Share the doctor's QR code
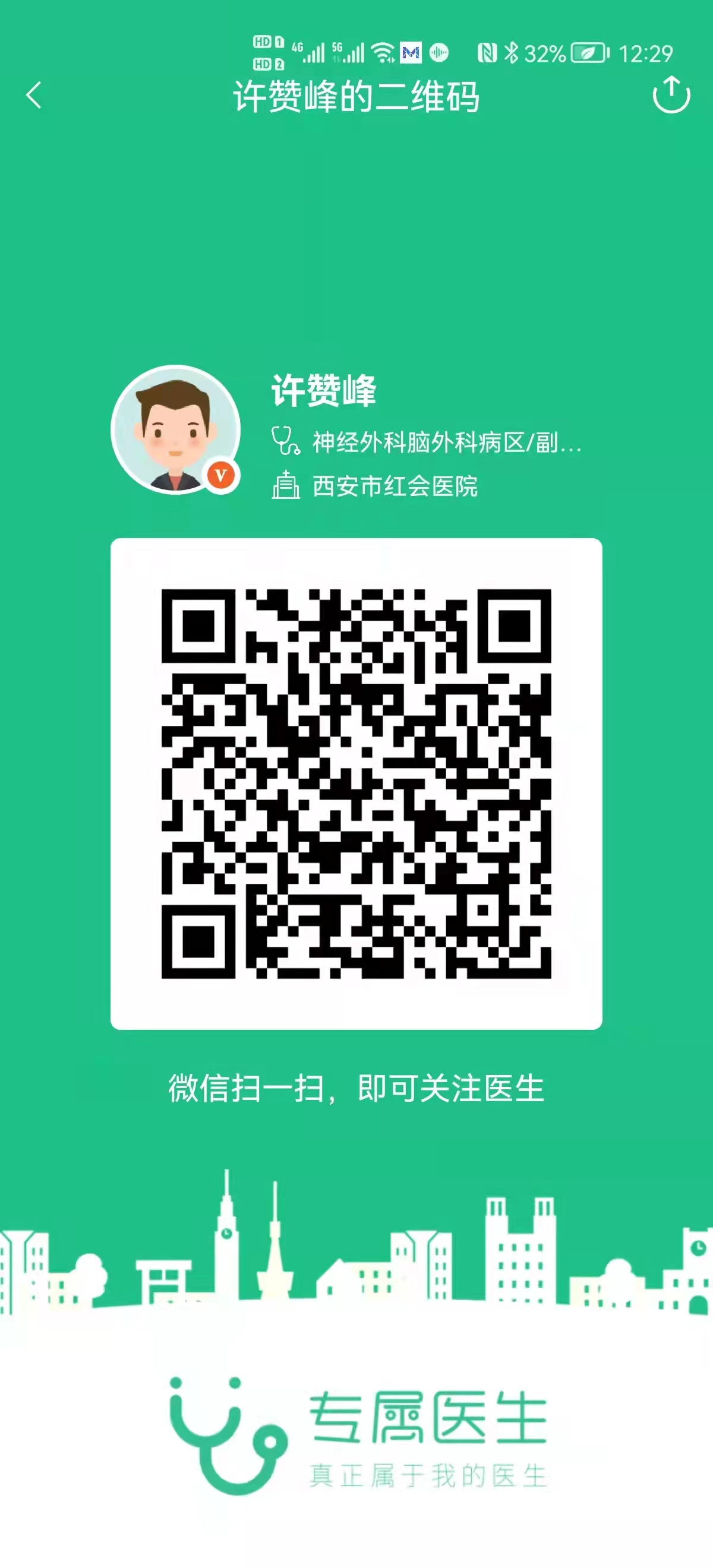Viewport: 713px width, 1568px height. click(670, 95)
